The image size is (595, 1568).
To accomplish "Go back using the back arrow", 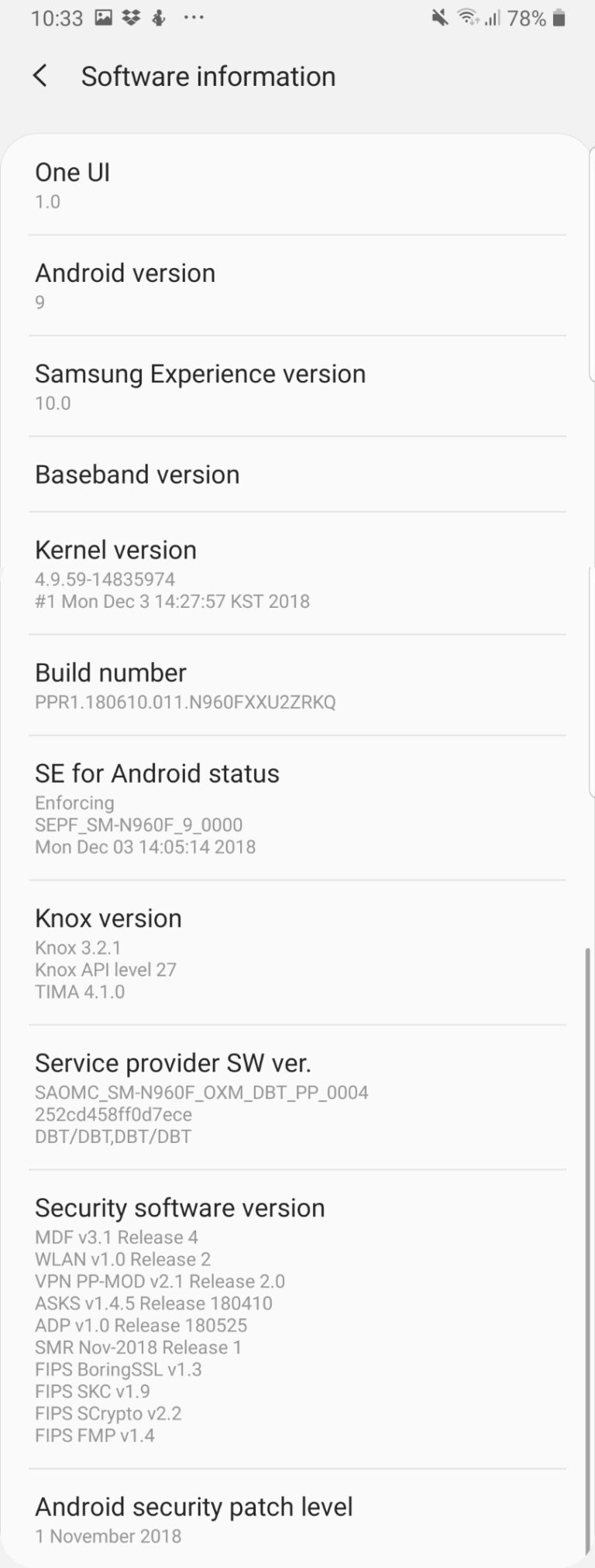I will pos(40,75).
